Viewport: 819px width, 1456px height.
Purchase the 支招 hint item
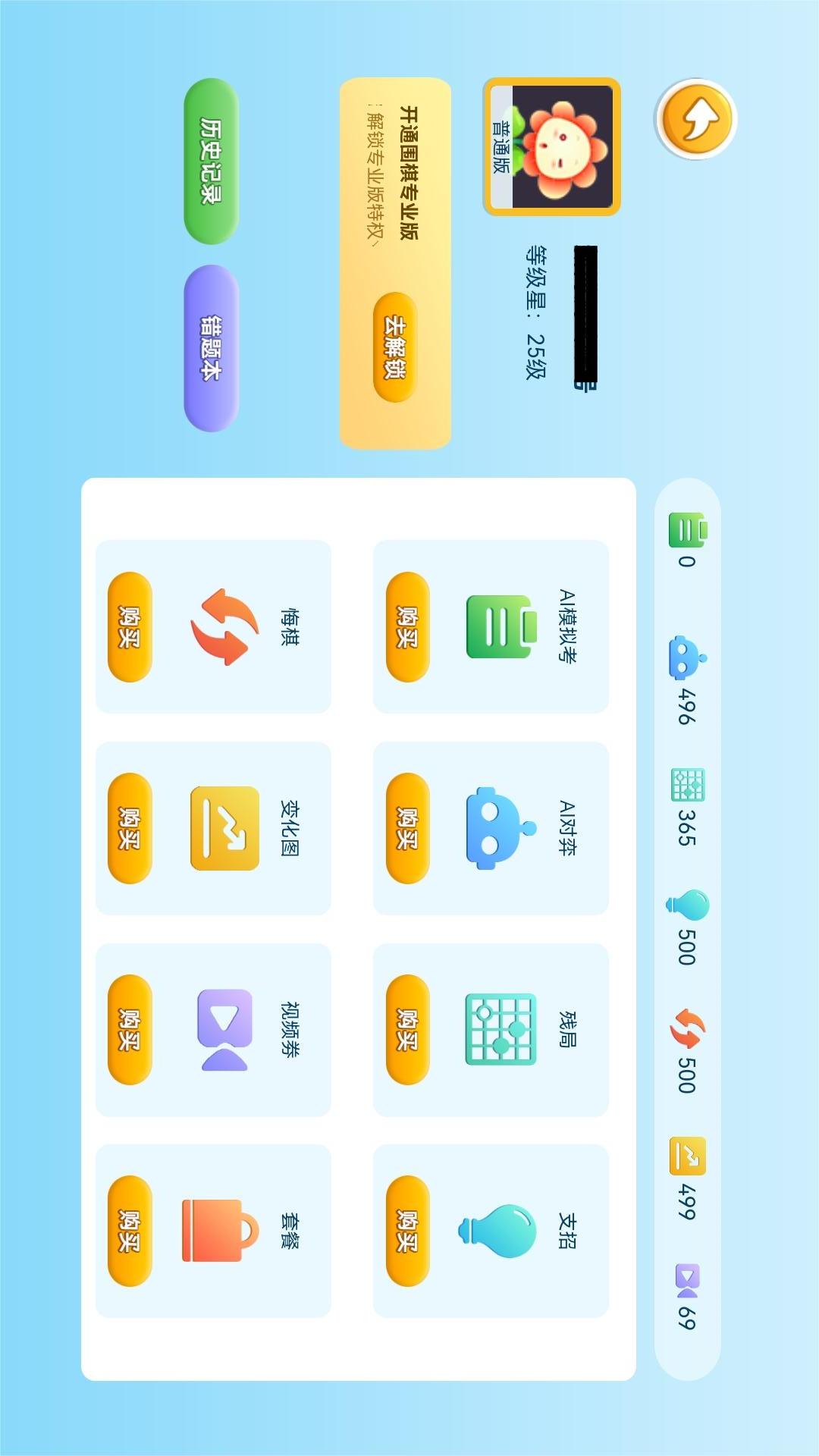click(x=408, y=1231)
